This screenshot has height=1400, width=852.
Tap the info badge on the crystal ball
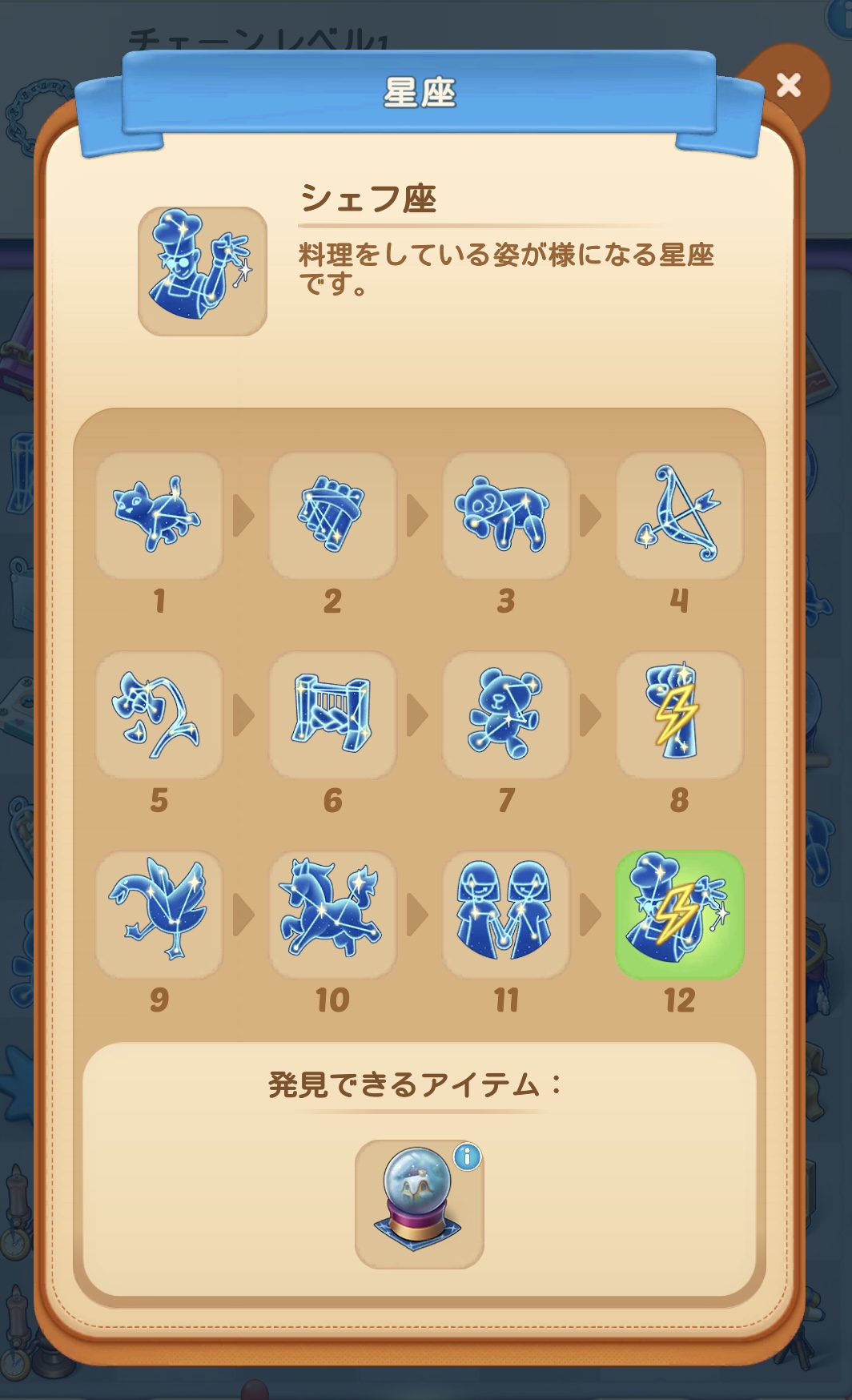tap(468, 1157)
